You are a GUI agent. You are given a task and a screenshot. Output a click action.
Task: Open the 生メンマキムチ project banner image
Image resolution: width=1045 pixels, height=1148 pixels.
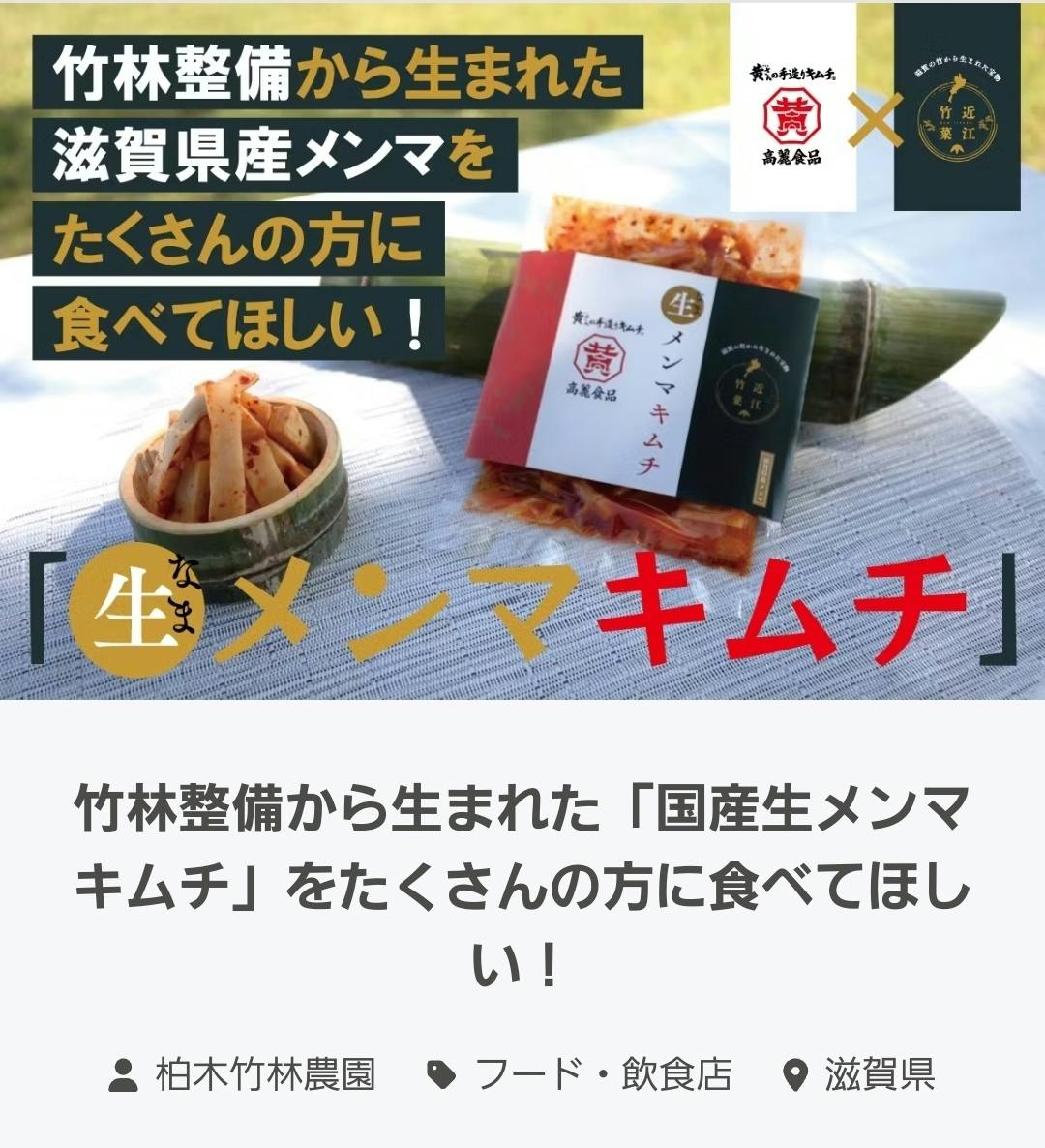[x=522, y=348]
